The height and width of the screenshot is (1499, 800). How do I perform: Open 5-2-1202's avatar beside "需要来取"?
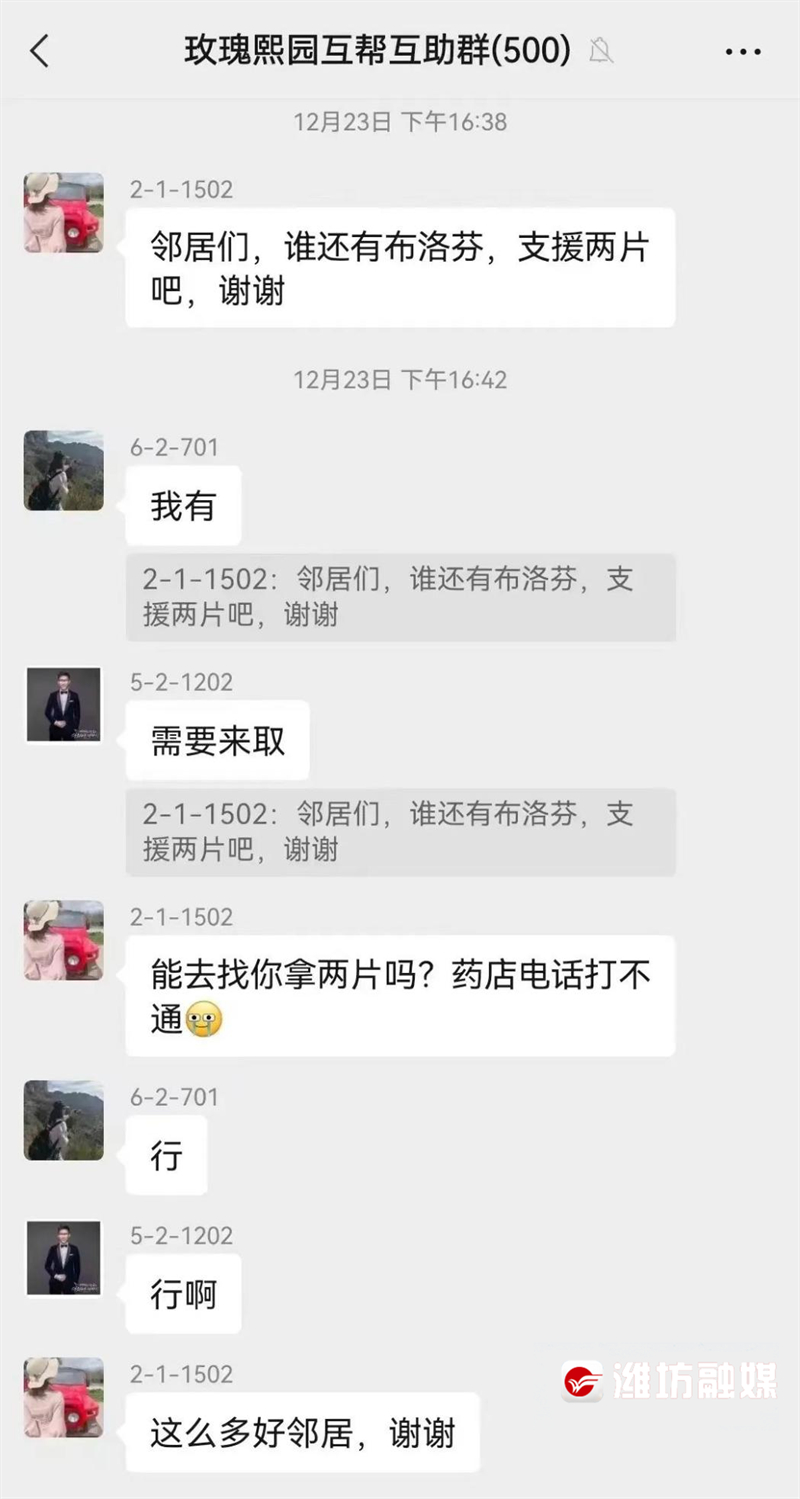coord(64,705)
